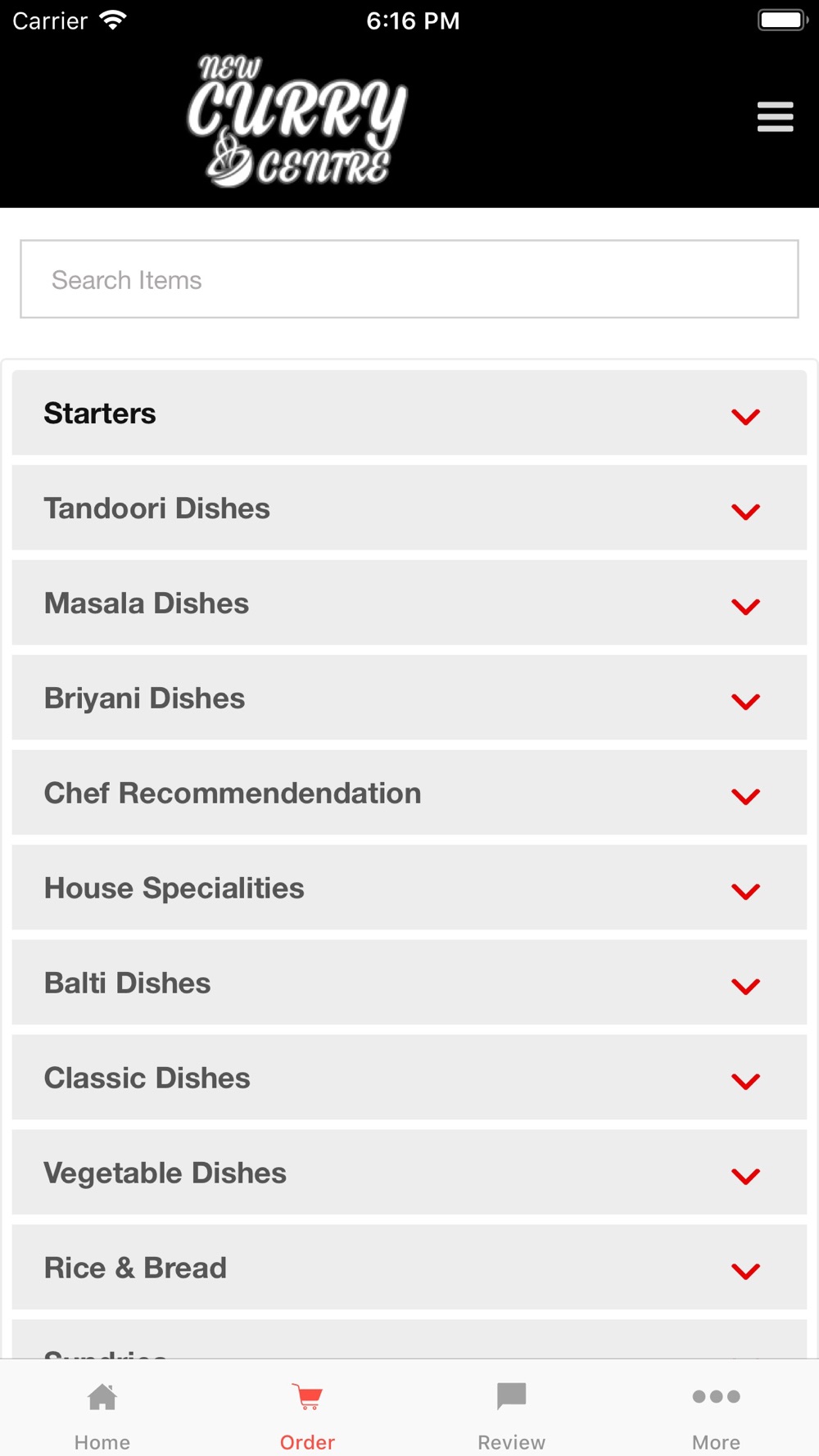Expand the Starters section
Screen dimensions: 819x1456
[x=409, y=413]
